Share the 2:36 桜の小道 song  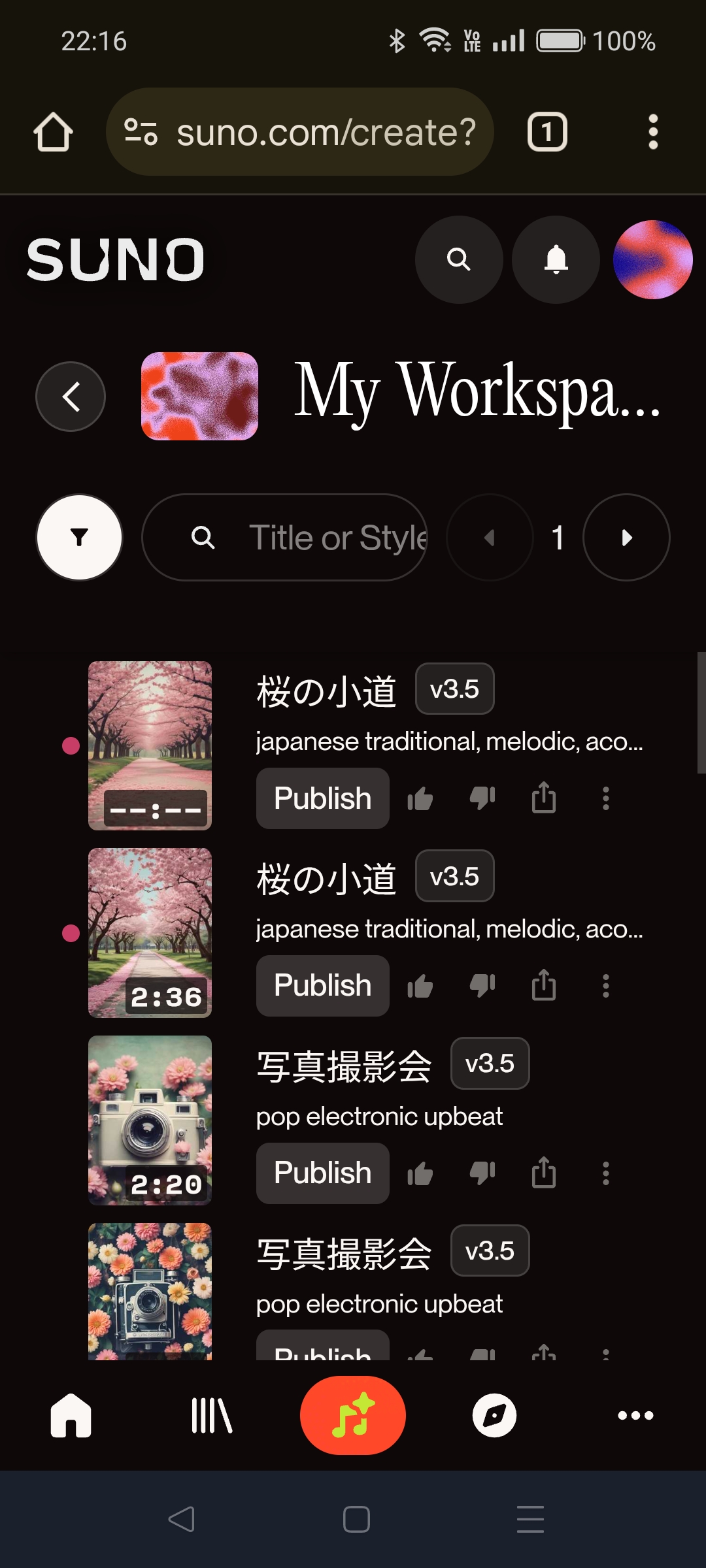[544, 986]
